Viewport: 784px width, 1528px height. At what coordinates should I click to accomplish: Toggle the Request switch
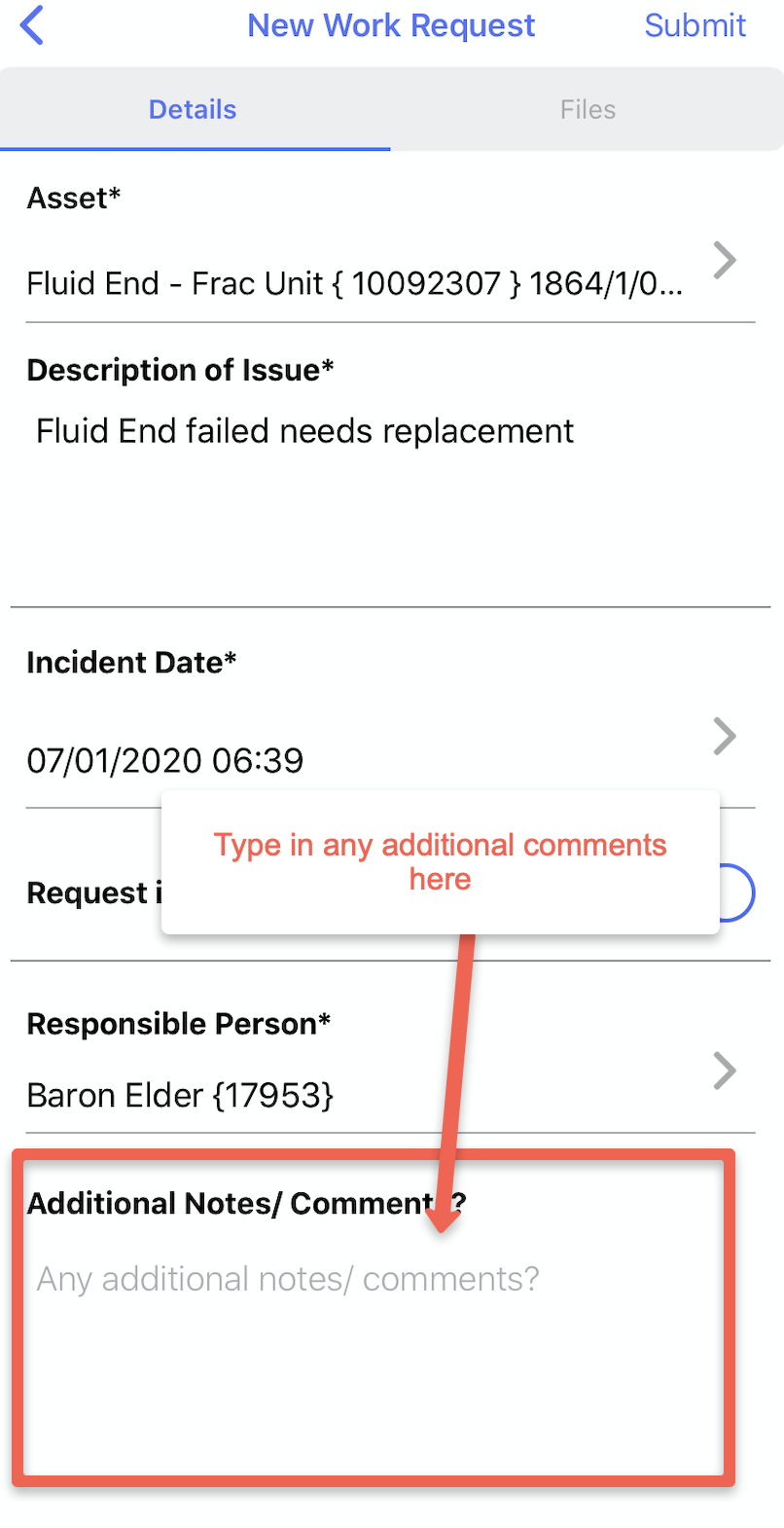click(736, 892)
